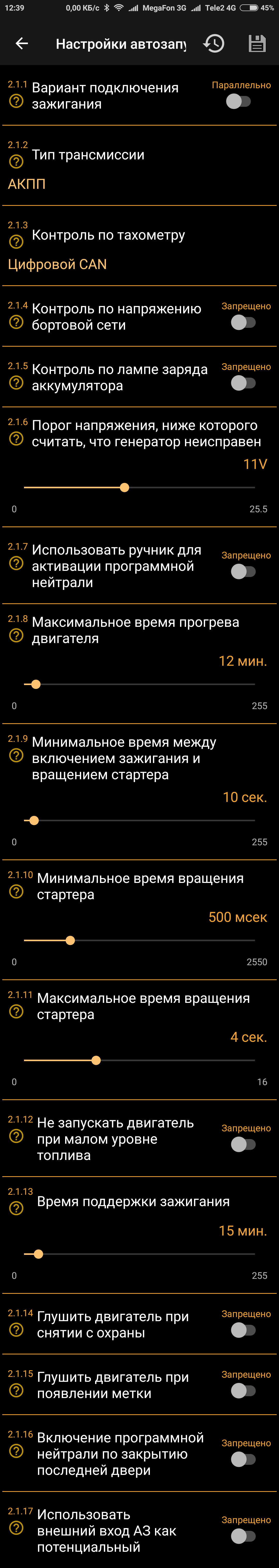The width and height of the screenshot is (279, 1568).
Task: Open the history restore icon
Action: point(214,43)
